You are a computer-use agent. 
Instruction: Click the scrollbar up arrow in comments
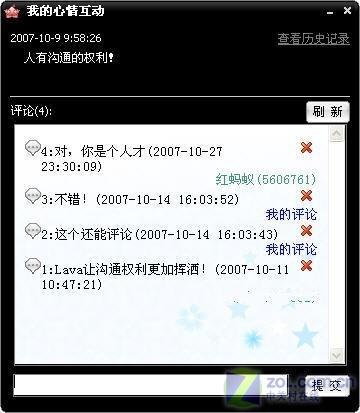click(336, 134)
